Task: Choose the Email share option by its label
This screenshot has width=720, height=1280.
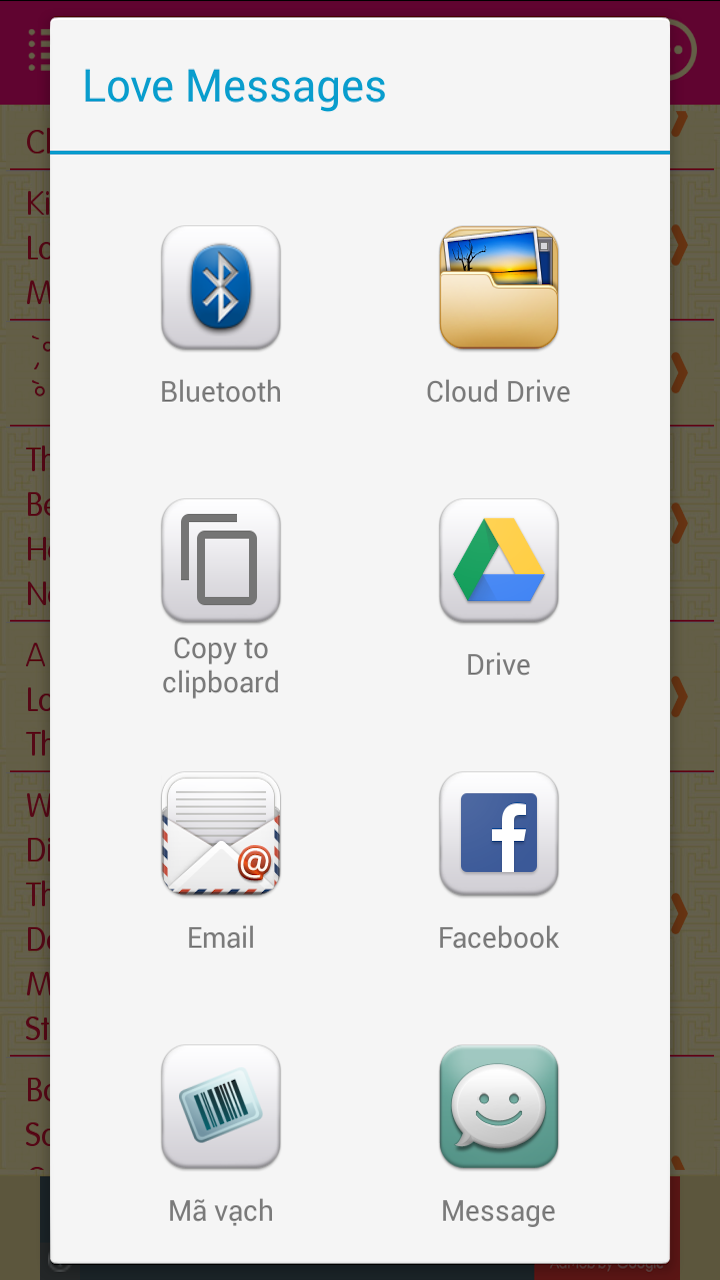Action: click(220, 938)
